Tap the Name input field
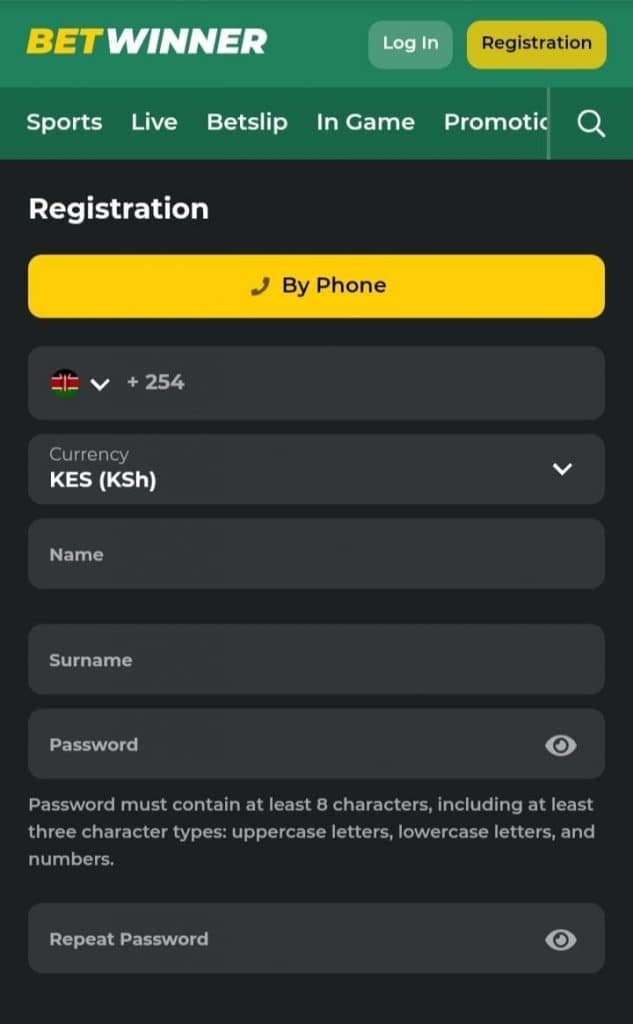Viewport: 633px width, 1024px height. tap(316, 554)
